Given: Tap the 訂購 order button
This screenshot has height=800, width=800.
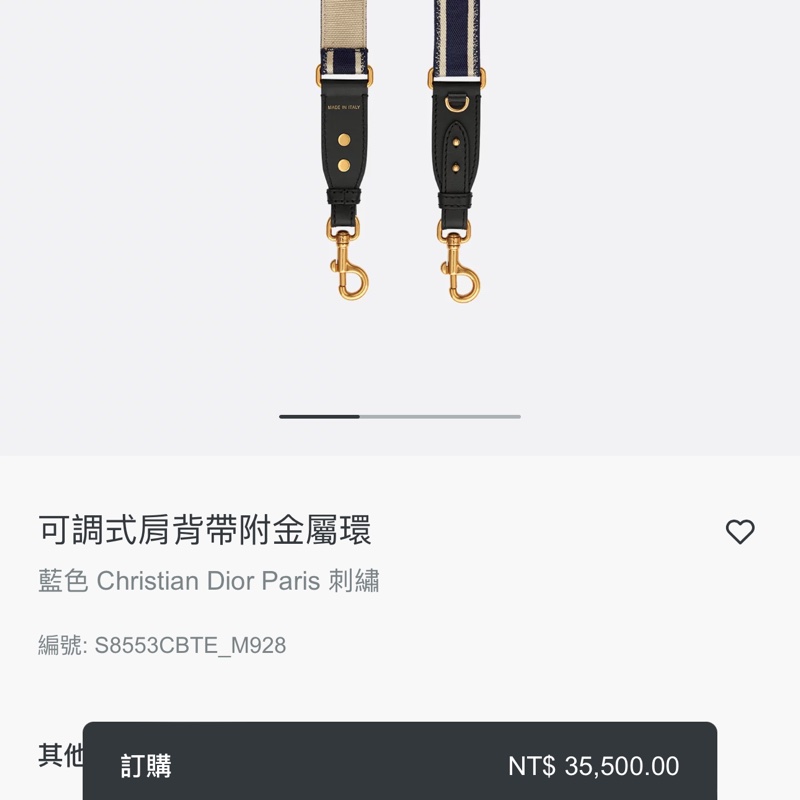Looking at the screenshot, I should (400, 765).
